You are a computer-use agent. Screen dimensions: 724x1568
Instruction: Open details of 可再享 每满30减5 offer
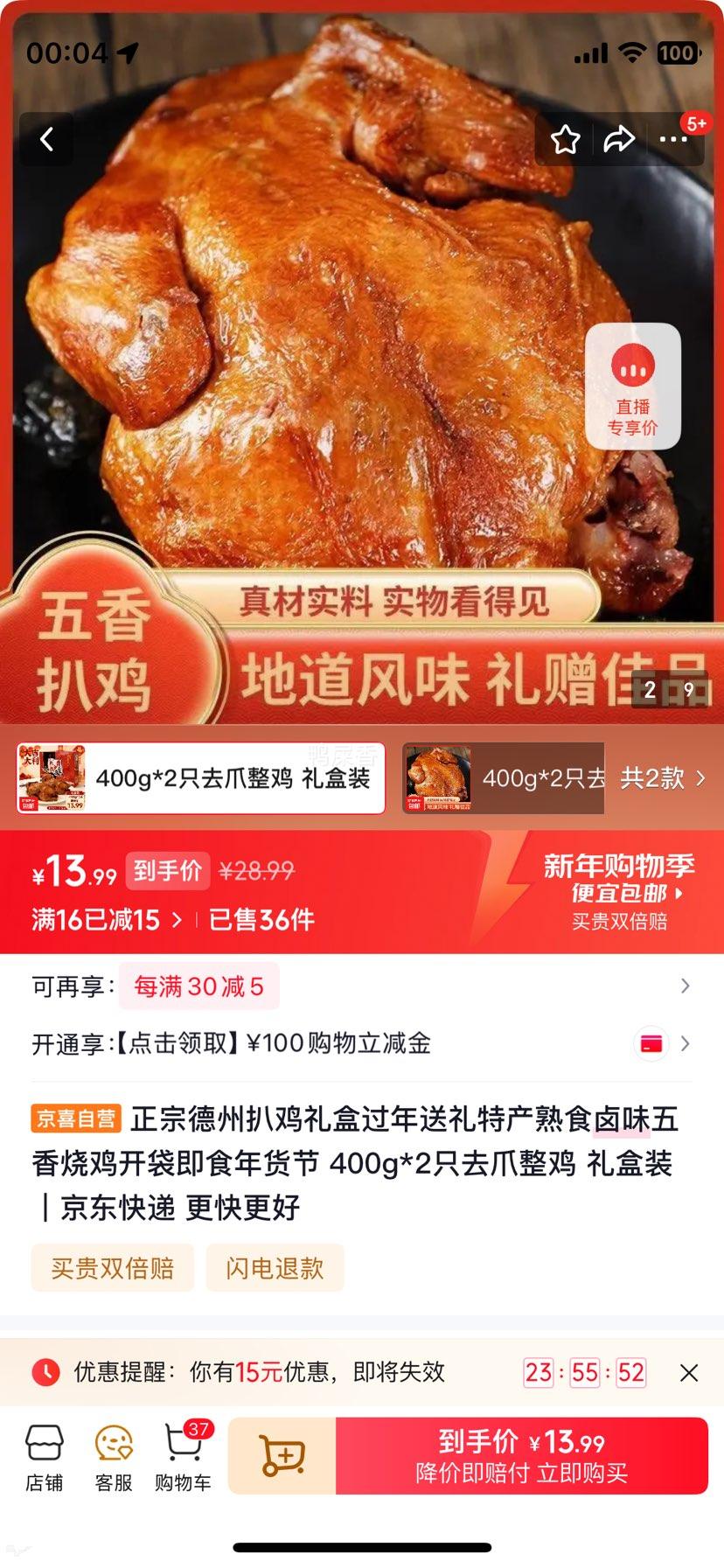coord(686,986)
